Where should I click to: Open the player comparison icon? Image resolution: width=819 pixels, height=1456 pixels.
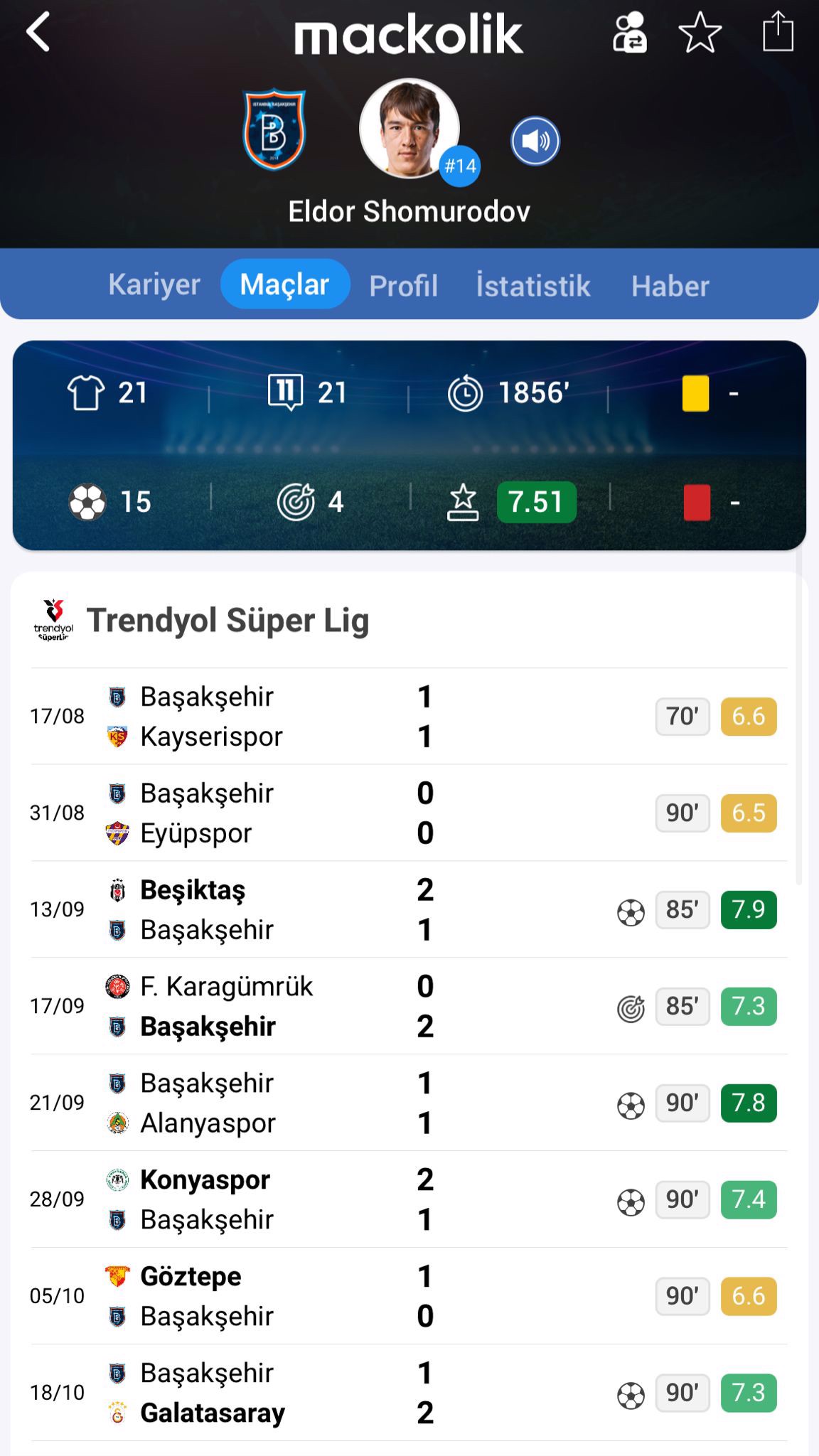629,33
